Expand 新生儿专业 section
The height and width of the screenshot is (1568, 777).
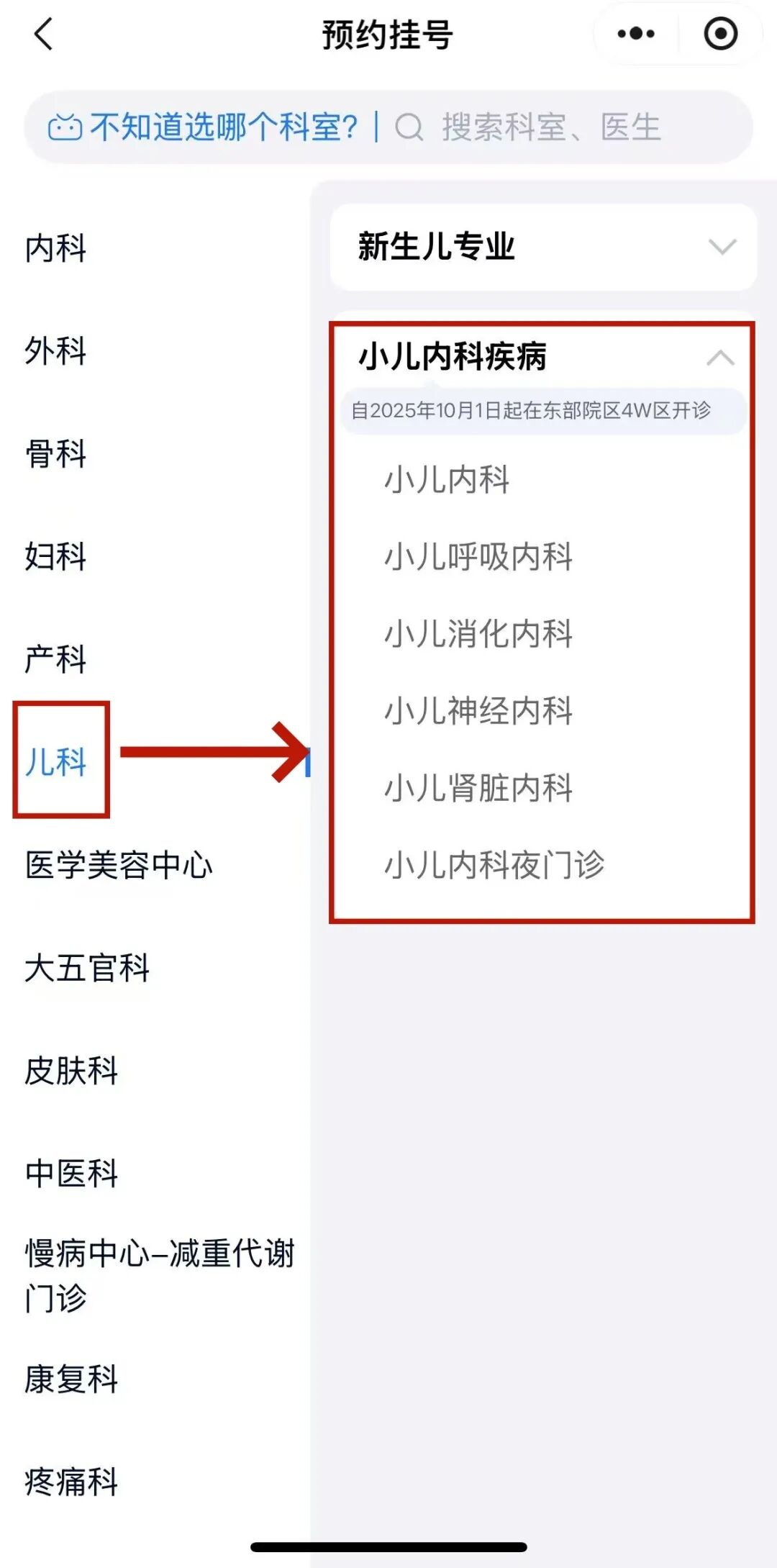pos(543,247)
